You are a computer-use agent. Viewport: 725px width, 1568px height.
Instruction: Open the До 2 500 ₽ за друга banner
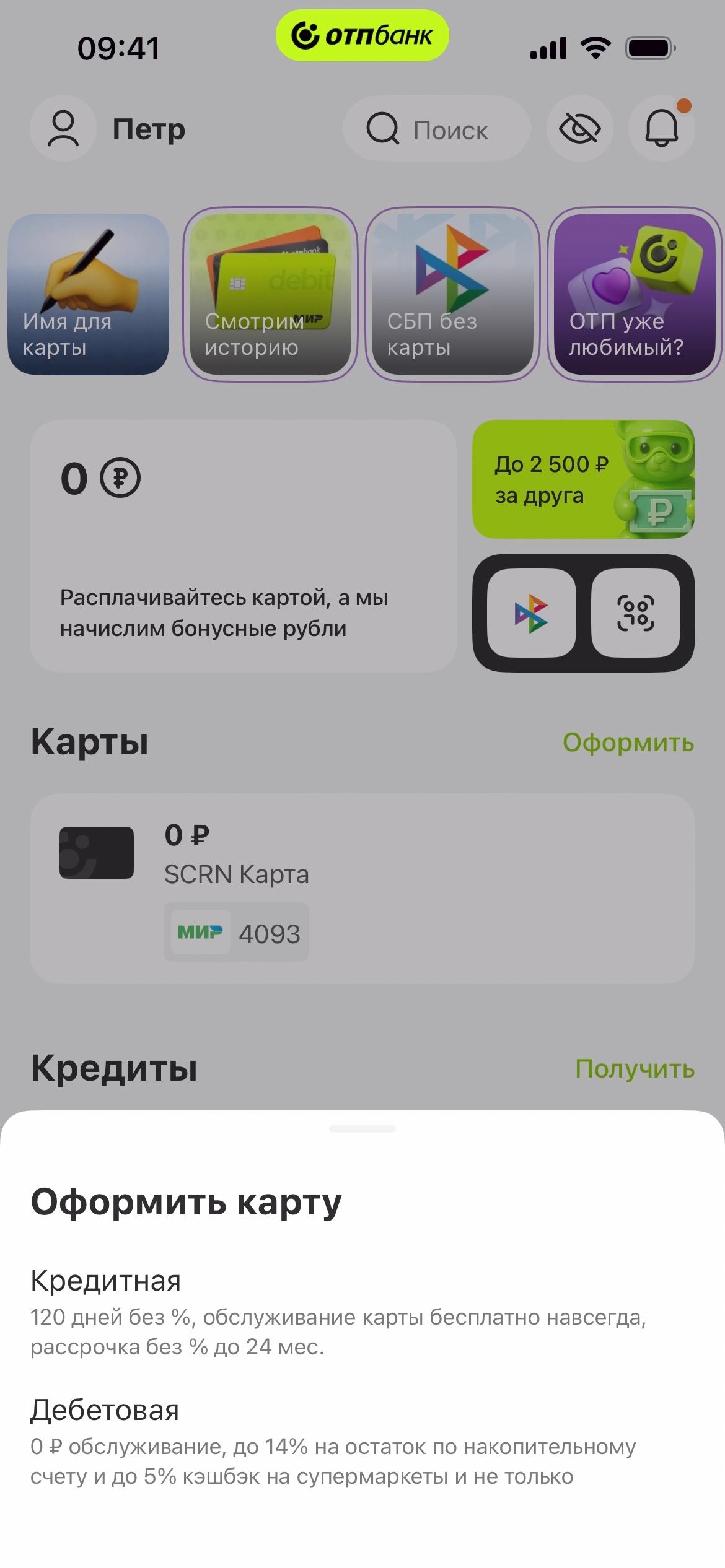point(583,479)
